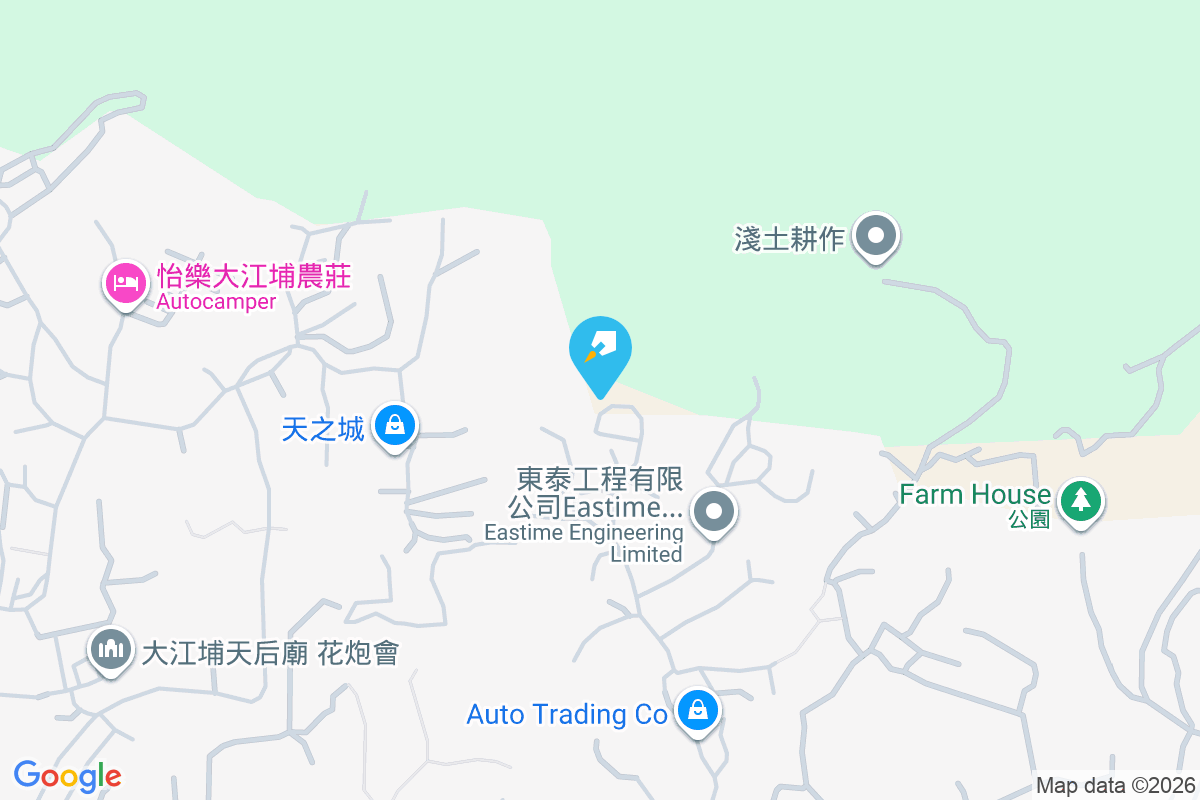1200x800 pixels.
Task: Select the 天之城 shopping pin
Action: coord(396,427)
